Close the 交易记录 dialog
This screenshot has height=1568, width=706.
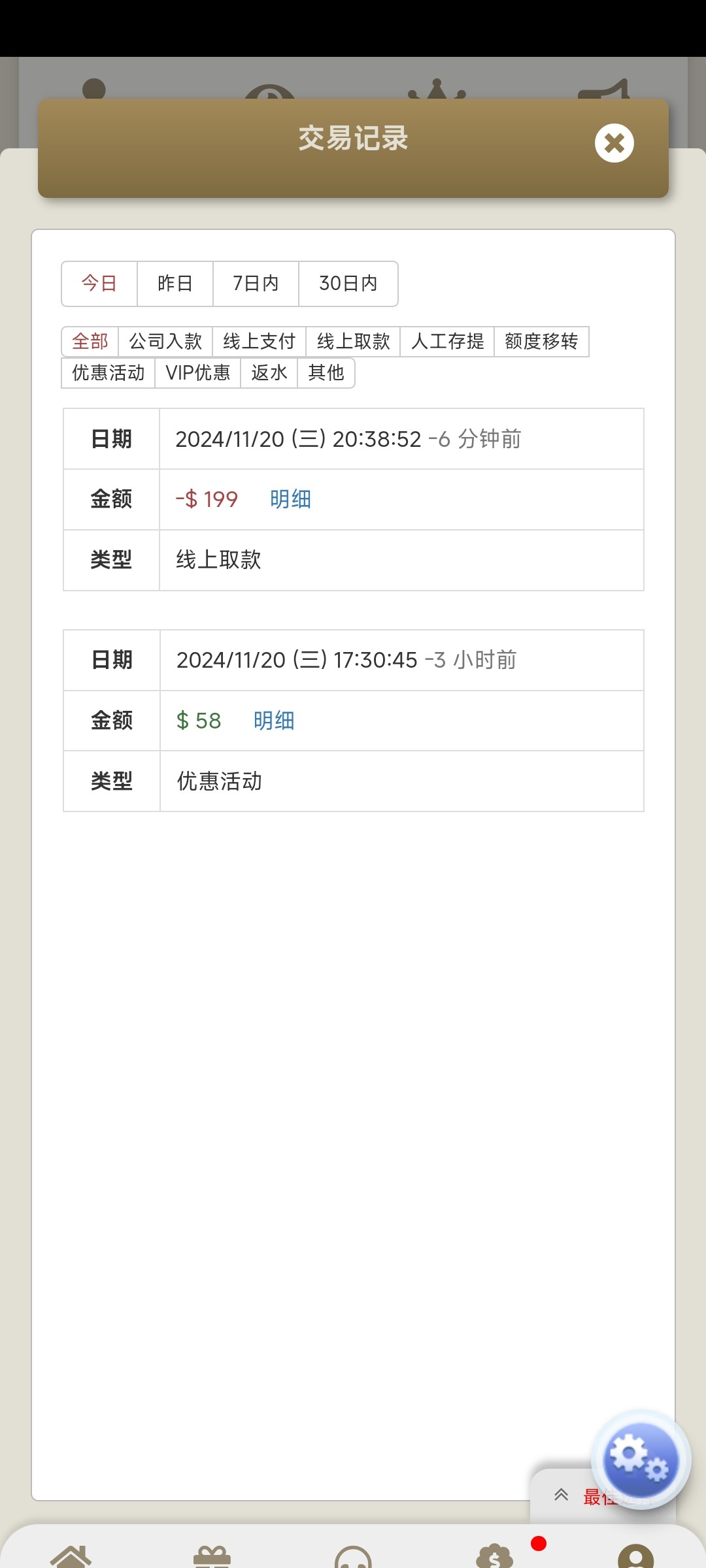pos(614,143)
